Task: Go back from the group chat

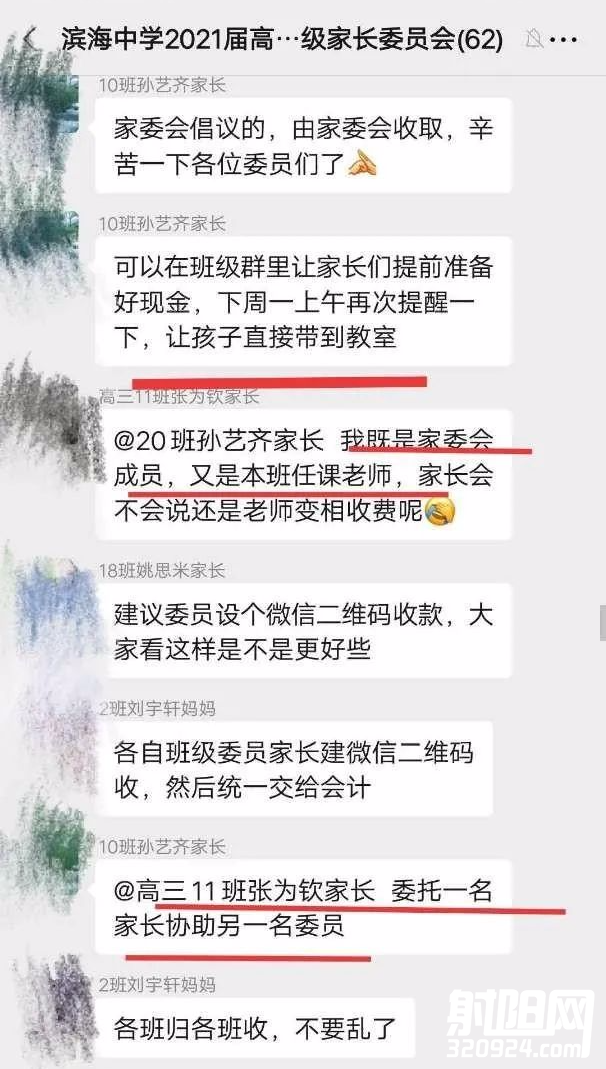Action: coord(29,39)
